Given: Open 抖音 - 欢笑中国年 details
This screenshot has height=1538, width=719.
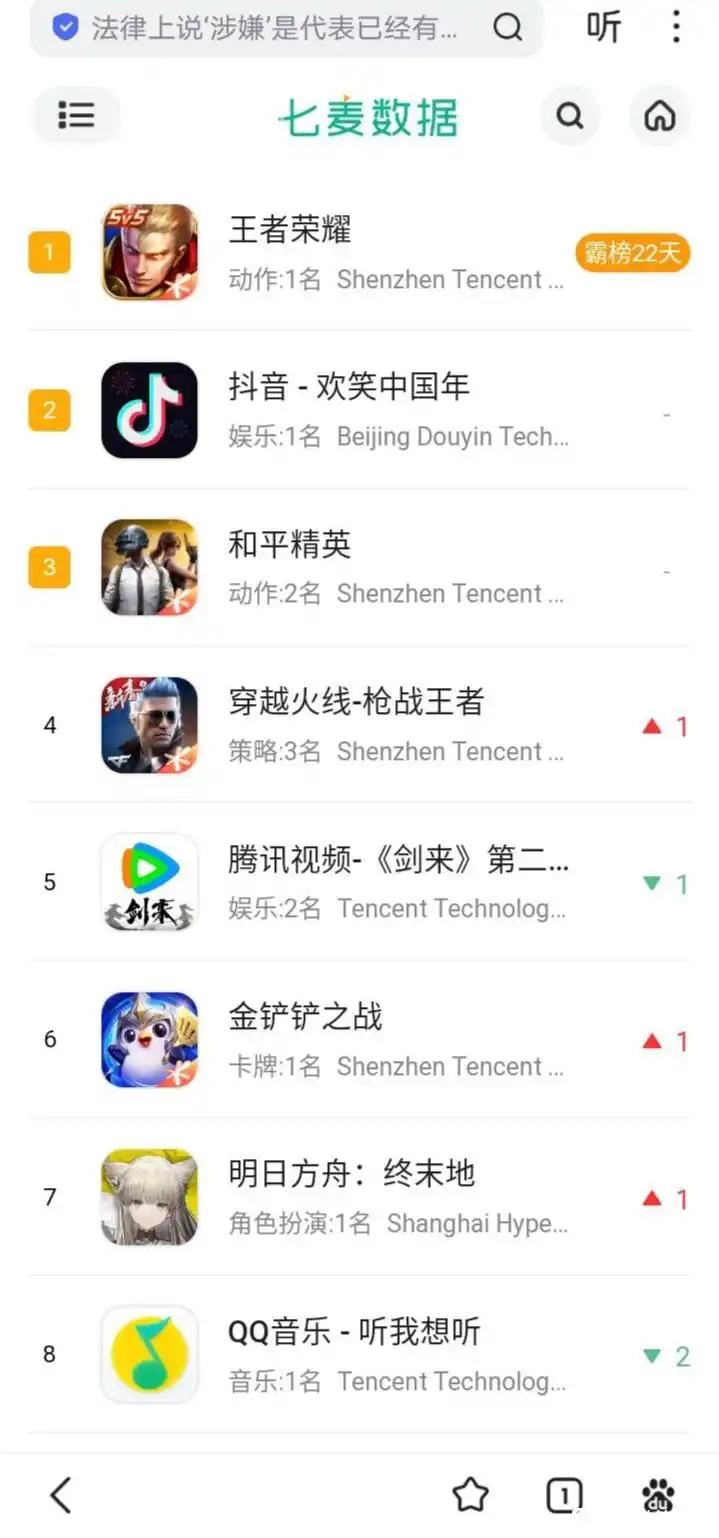Looking at the screenshot, I should click(349, 388).
